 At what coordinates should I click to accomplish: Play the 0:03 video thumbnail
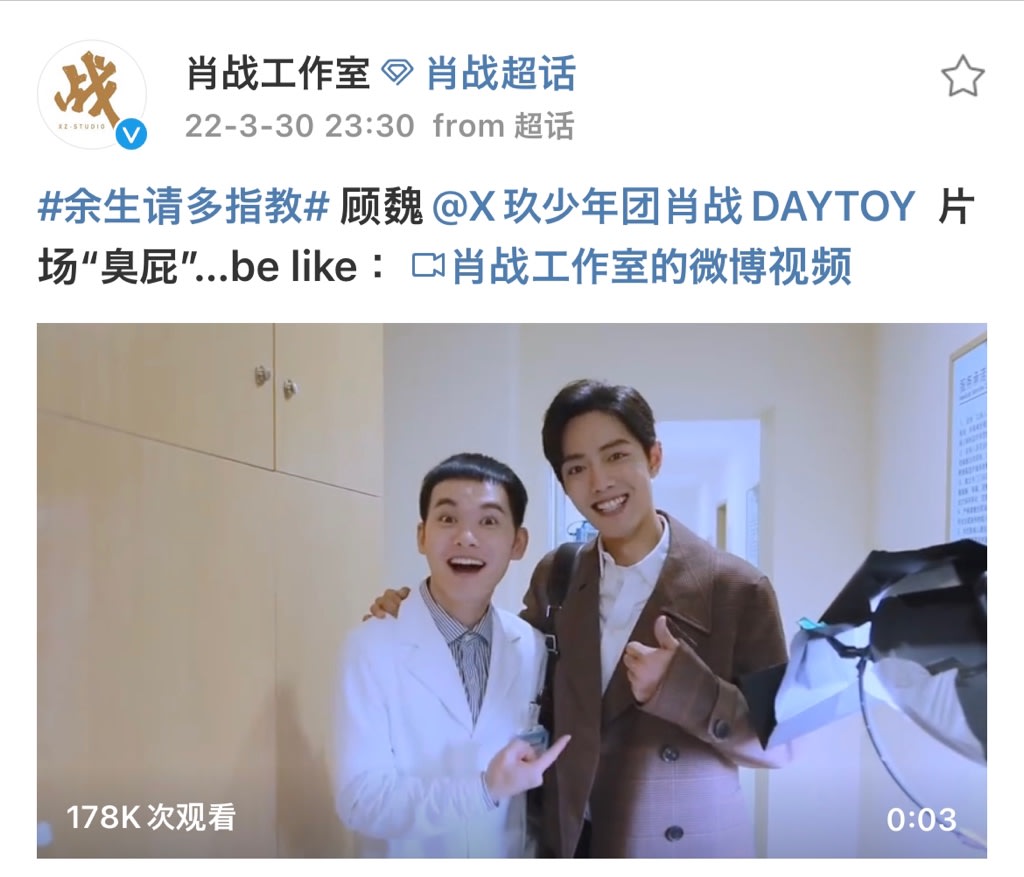point(511,590)
